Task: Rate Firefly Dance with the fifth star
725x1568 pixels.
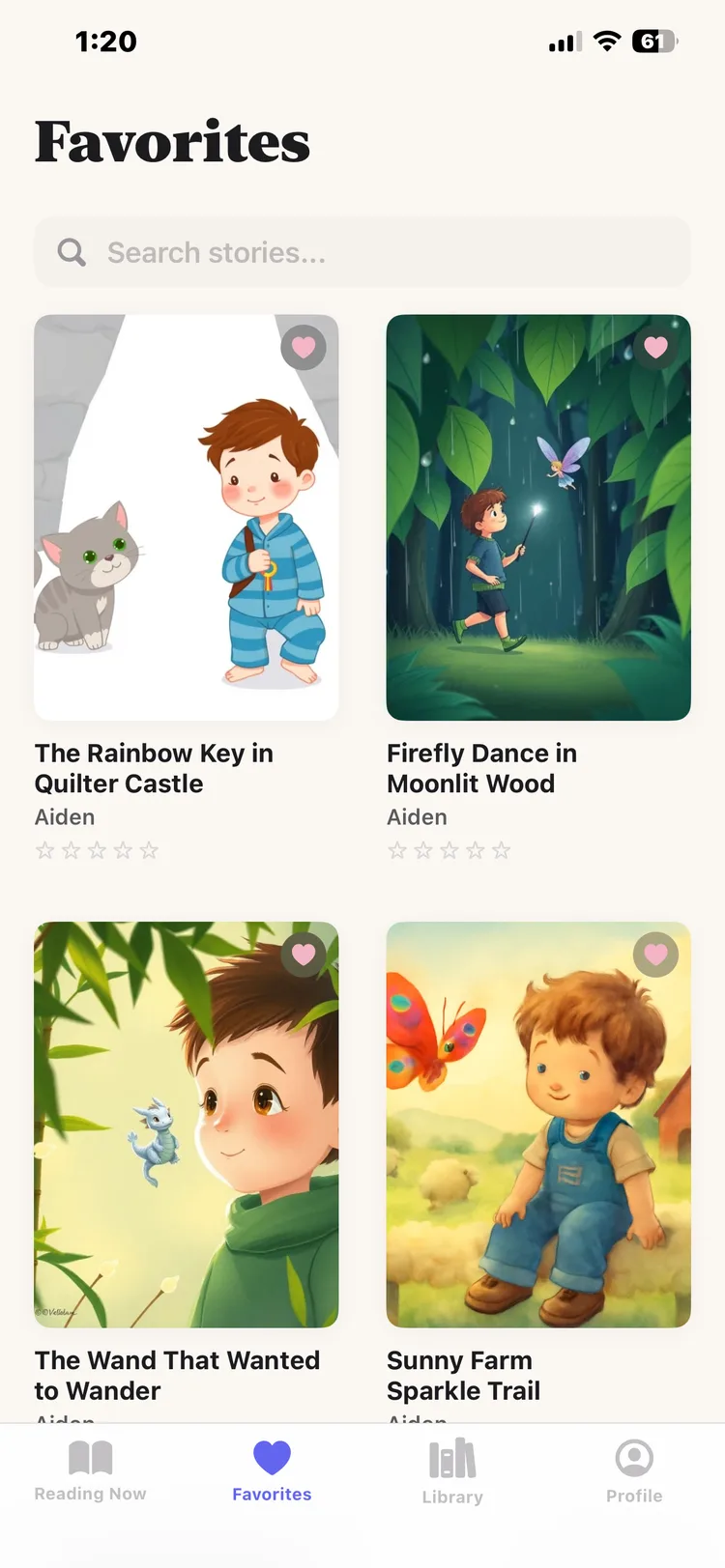Action: pyautogui.click(x=502, y=849)
